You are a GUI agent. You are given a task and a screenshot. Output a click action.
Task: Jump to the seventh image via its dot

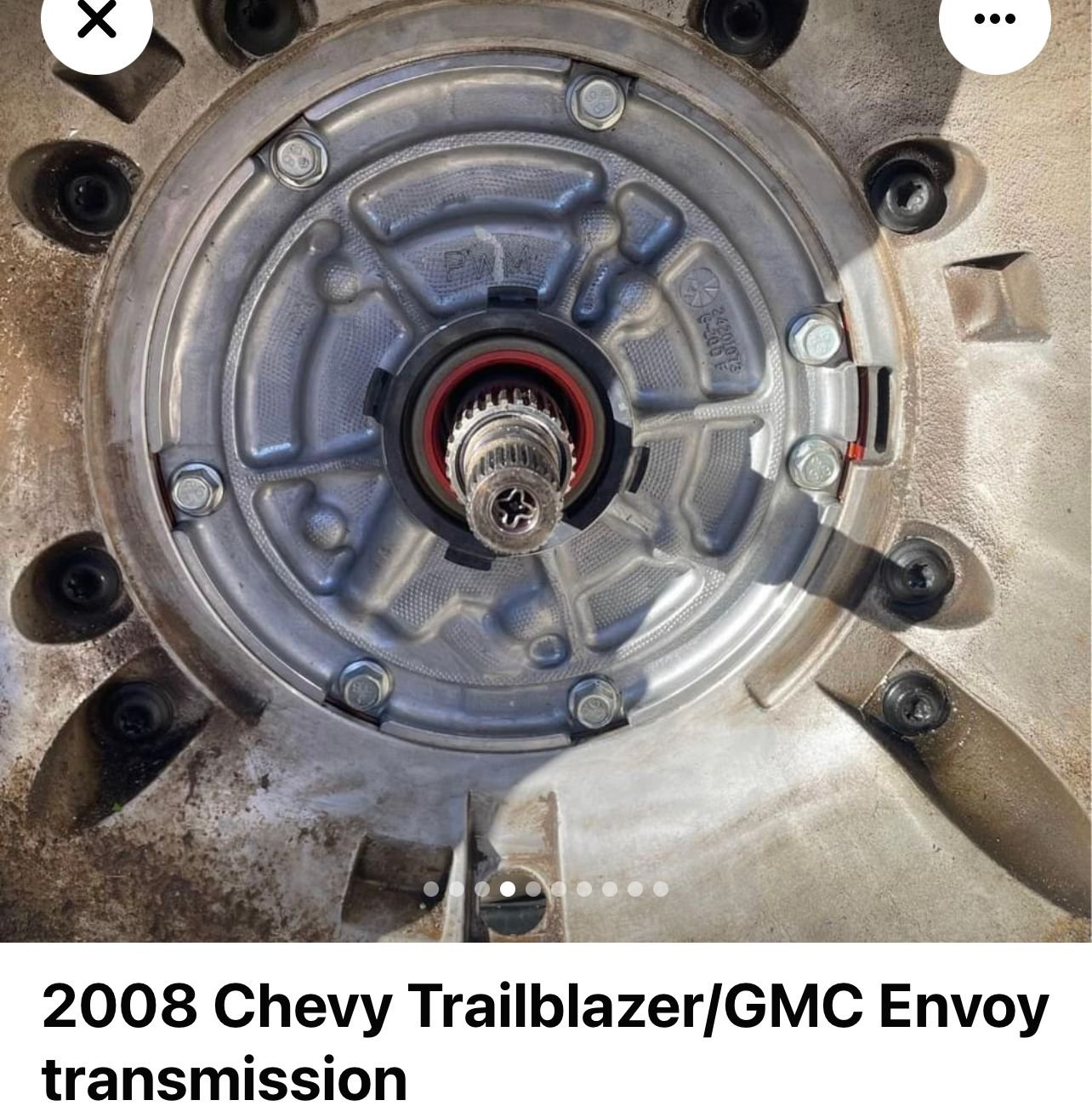point(584,888)
